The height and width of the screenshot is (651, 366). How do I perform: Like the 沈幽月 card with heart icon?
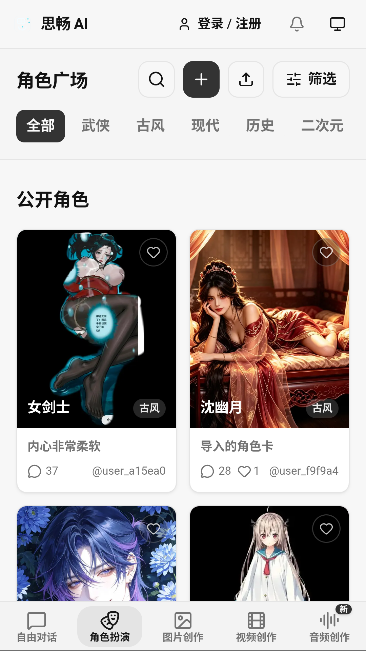(326, 252)
